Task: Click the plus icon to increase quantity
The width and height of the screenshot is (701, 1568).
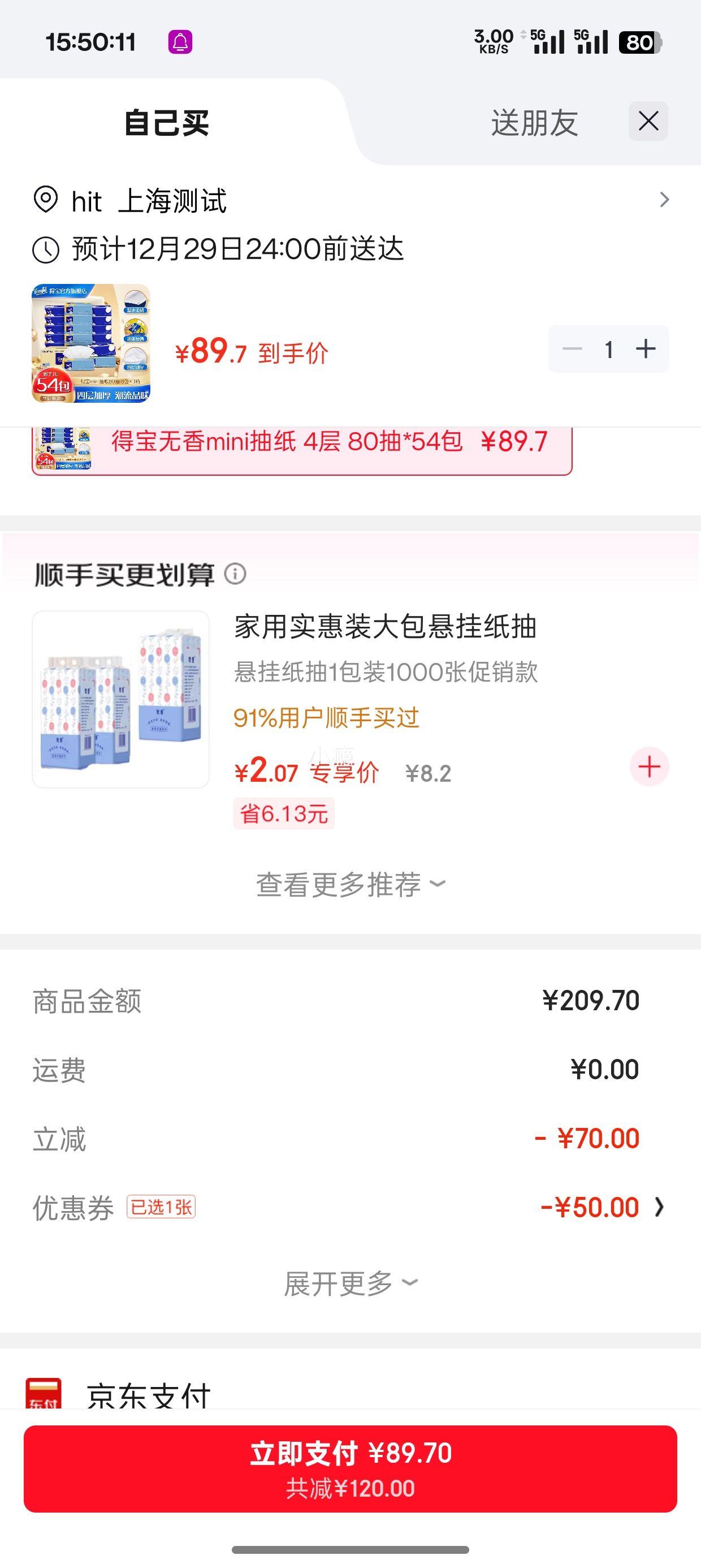Action: [645, 348]
